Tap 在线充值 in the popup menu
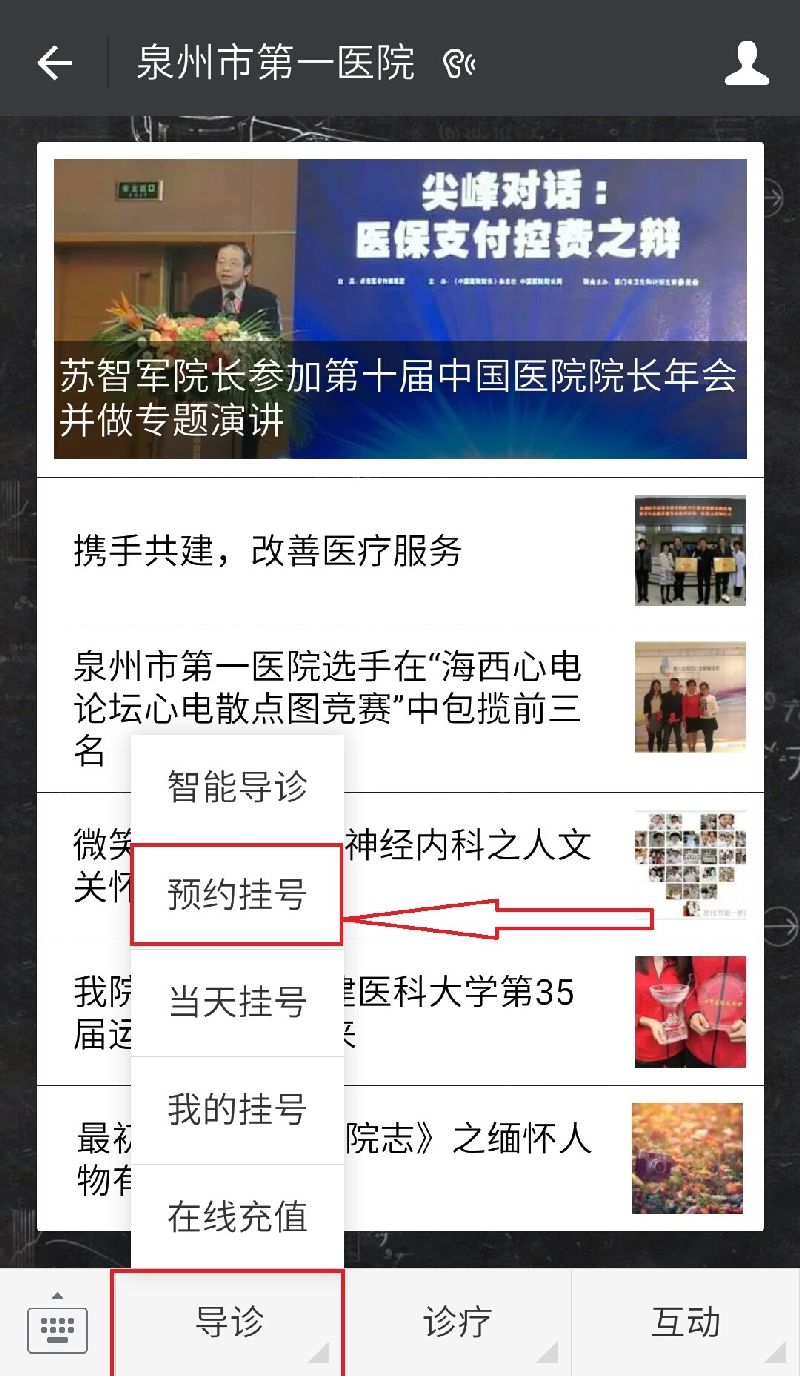The image size is (800, 1376). click(x=237, y=1217)
